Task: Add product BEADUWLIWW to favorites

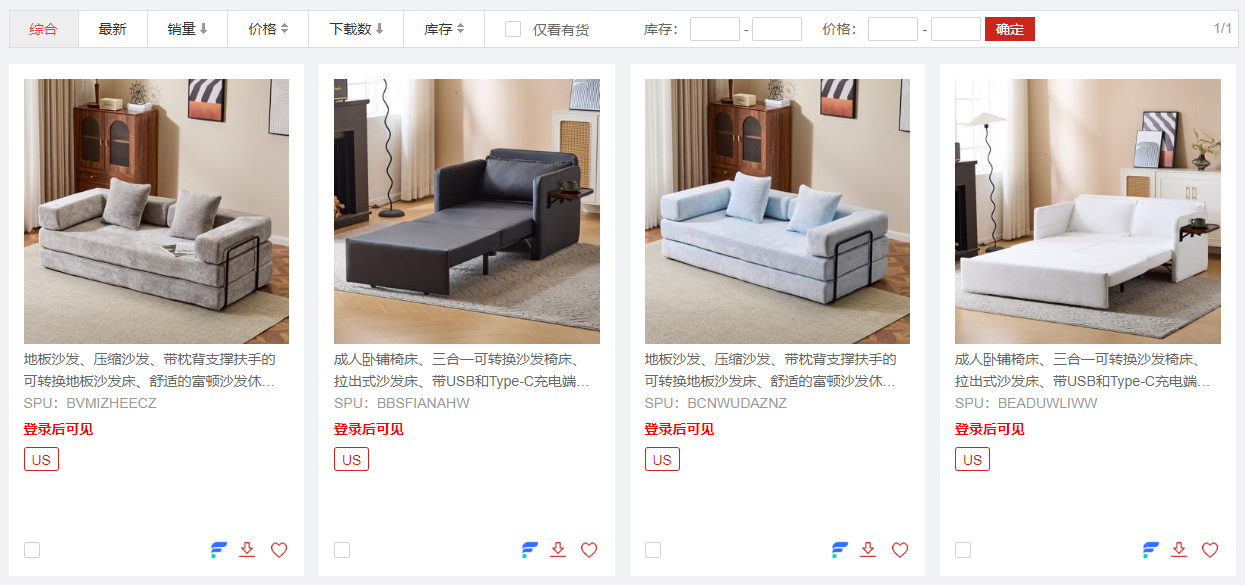Action: (x=1210, y=550)
